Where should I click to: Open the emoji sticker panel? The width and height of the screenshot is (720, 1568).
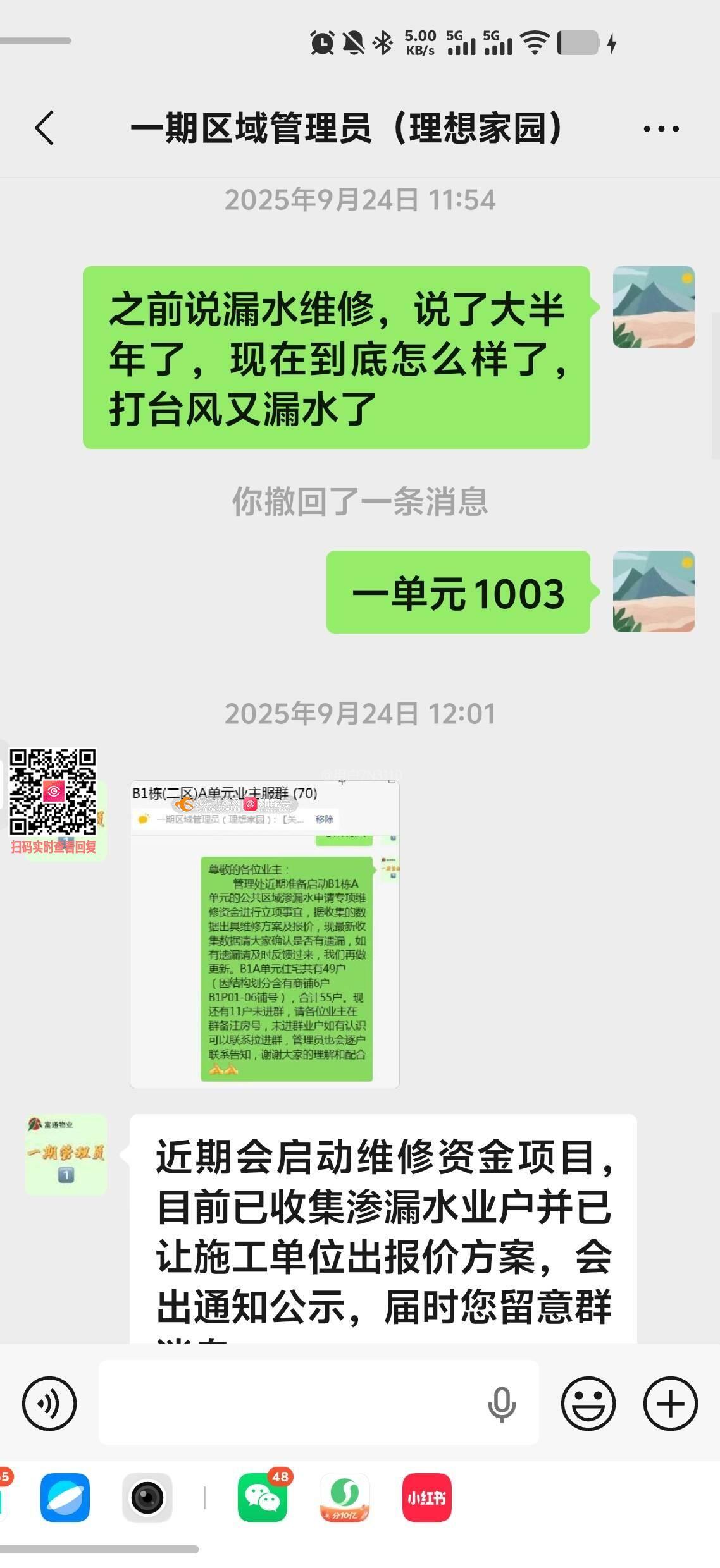588,1404
